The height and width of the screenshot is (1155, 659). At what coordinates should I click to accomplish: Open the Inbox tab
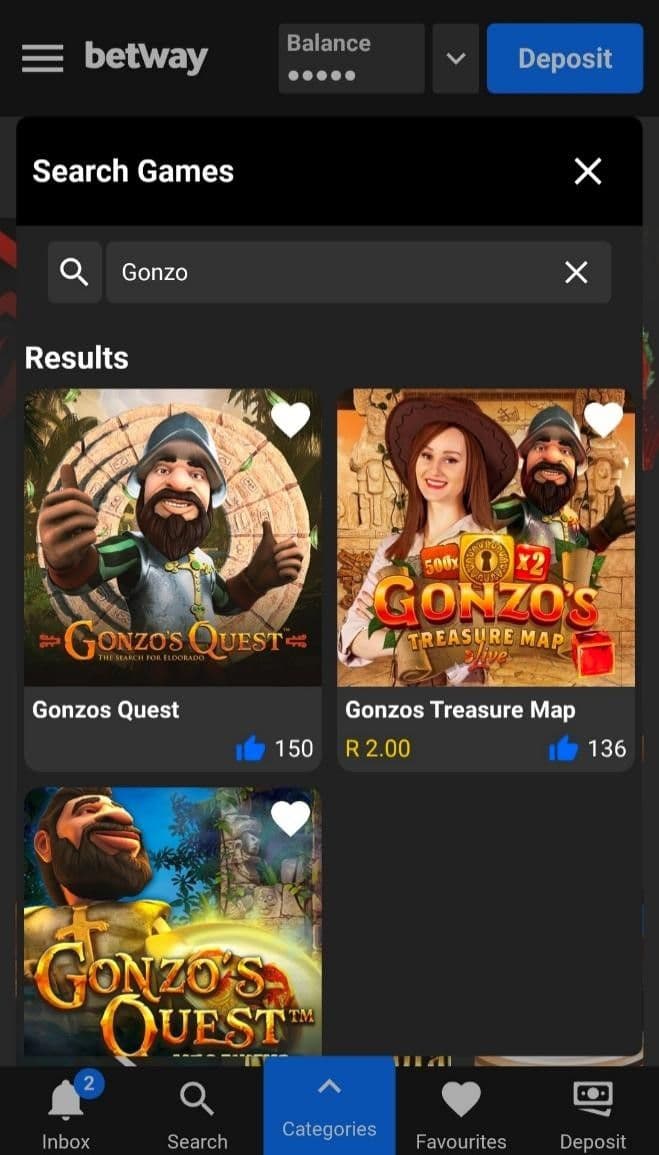[66, 1112]
